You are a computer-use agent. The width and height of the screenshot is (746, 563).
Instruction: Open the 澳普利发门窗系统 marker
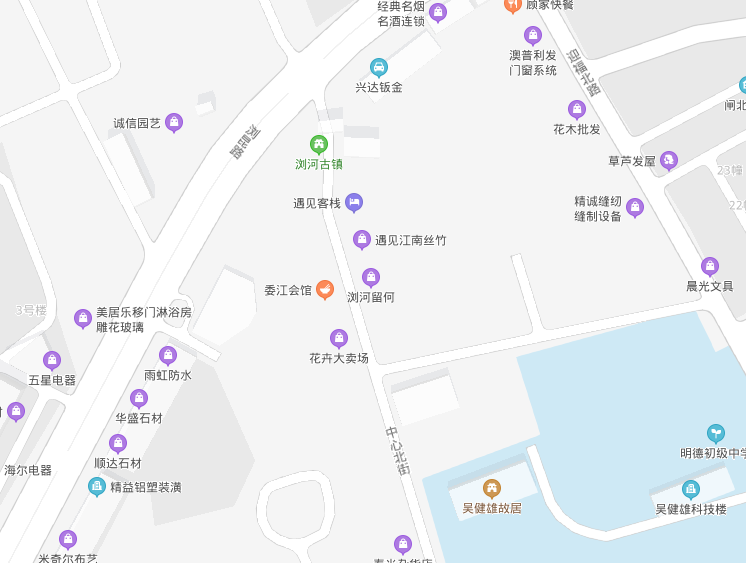pos(533,36)
